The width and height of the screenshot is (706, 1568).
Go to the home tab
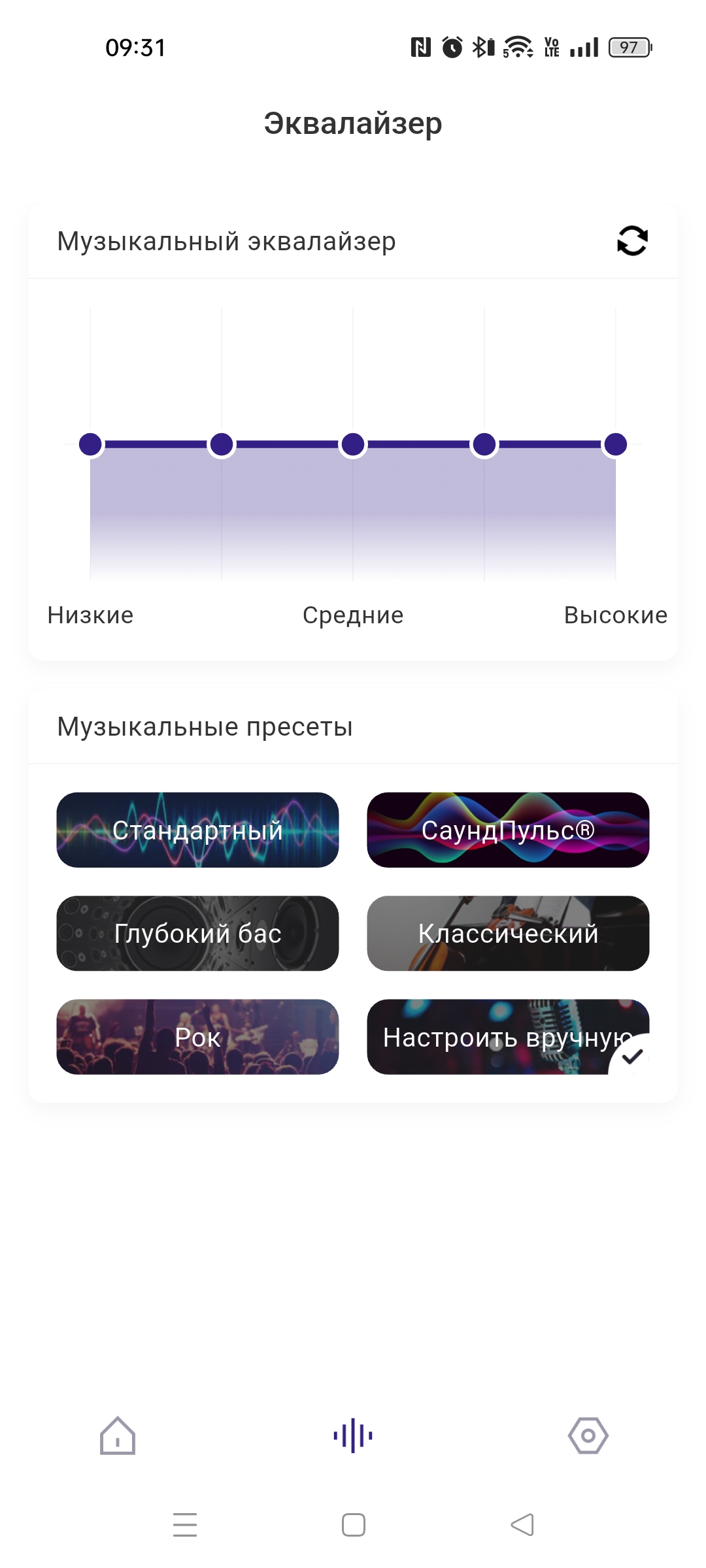[118, 1435]
